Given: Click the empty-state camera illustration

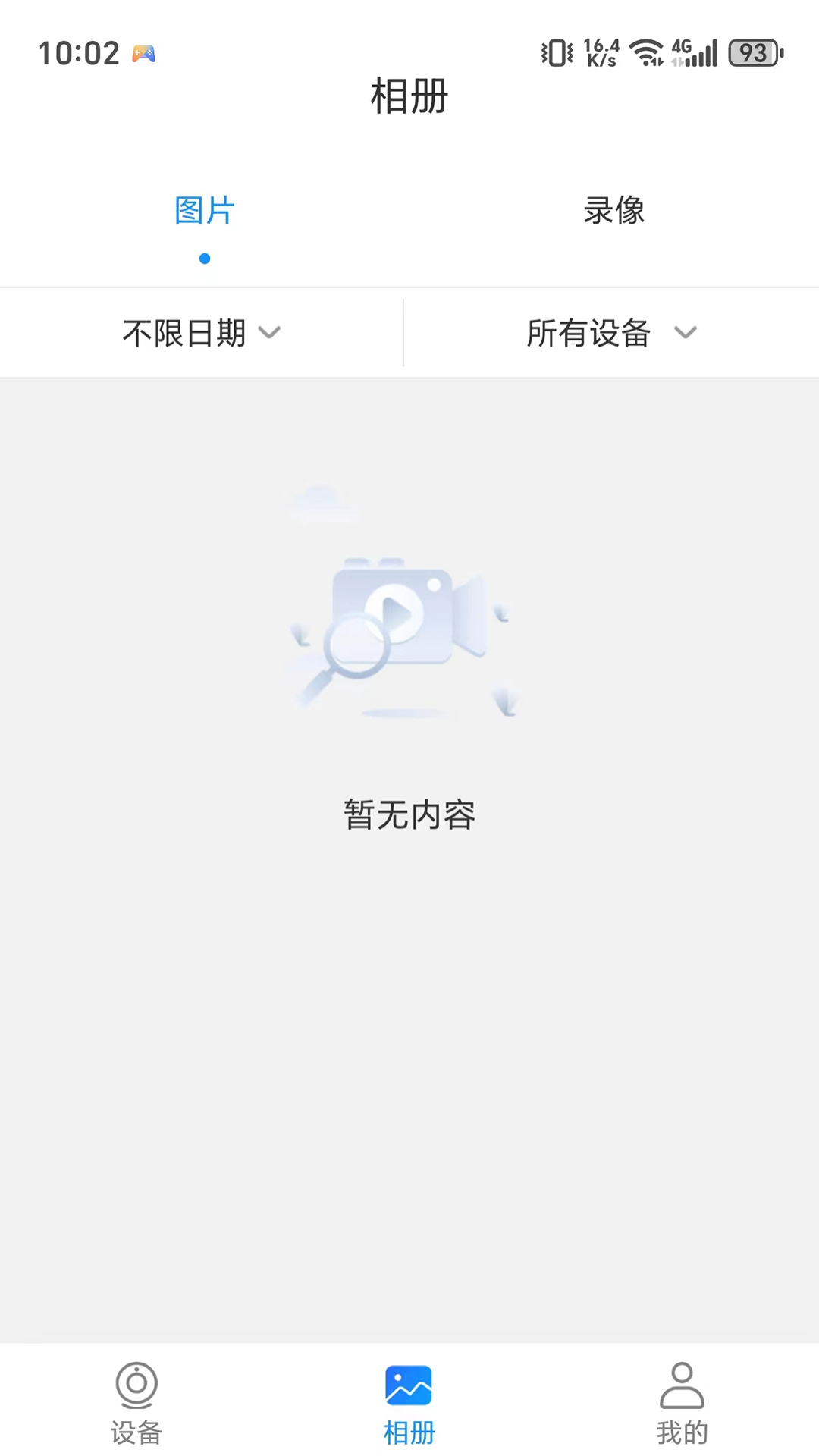Looking at the screenshot, I should (402, 622).
